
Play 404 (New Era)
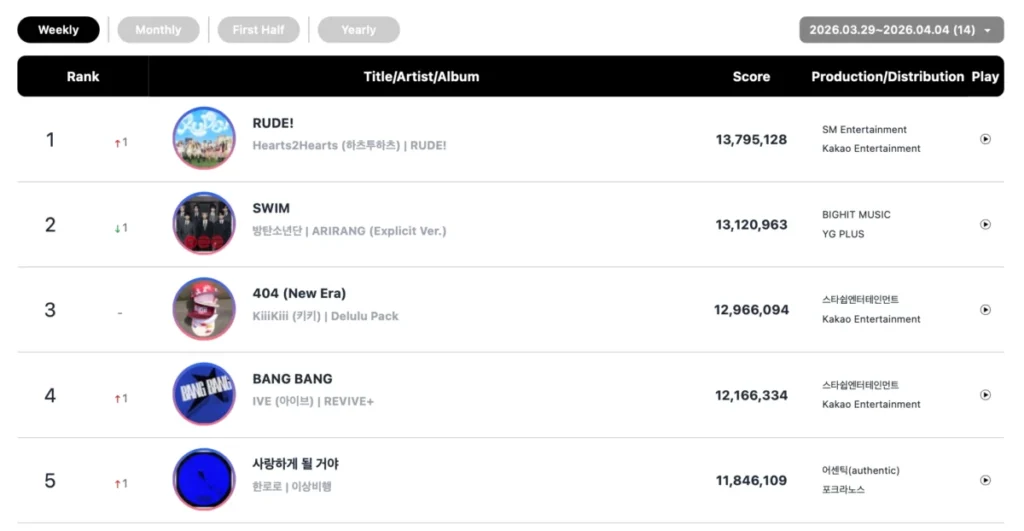[x=985, y=310]
